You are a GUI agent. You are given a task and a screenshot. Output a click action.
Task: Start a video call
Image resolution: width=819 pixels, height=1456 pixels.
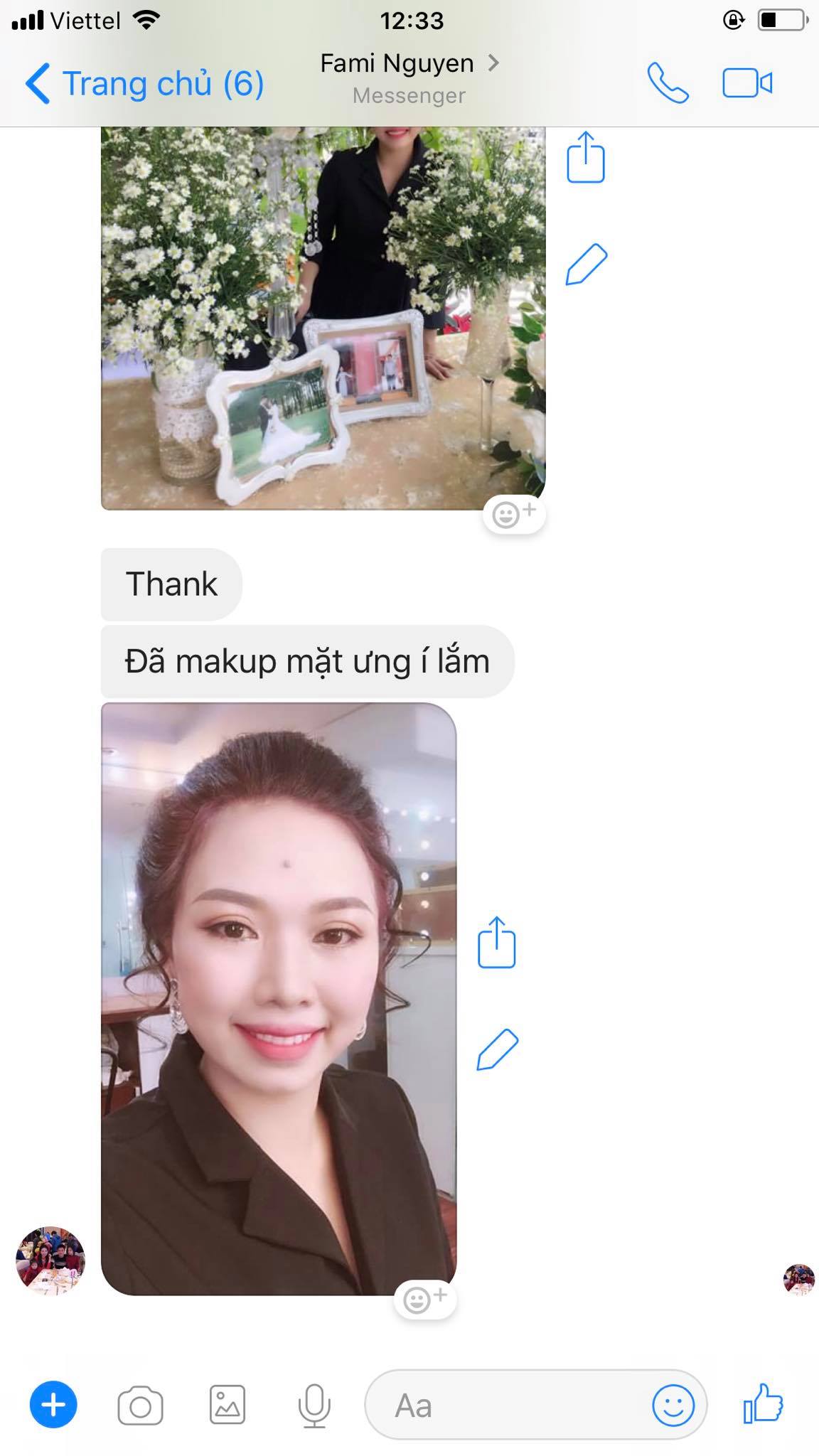[x=747, y=83]
